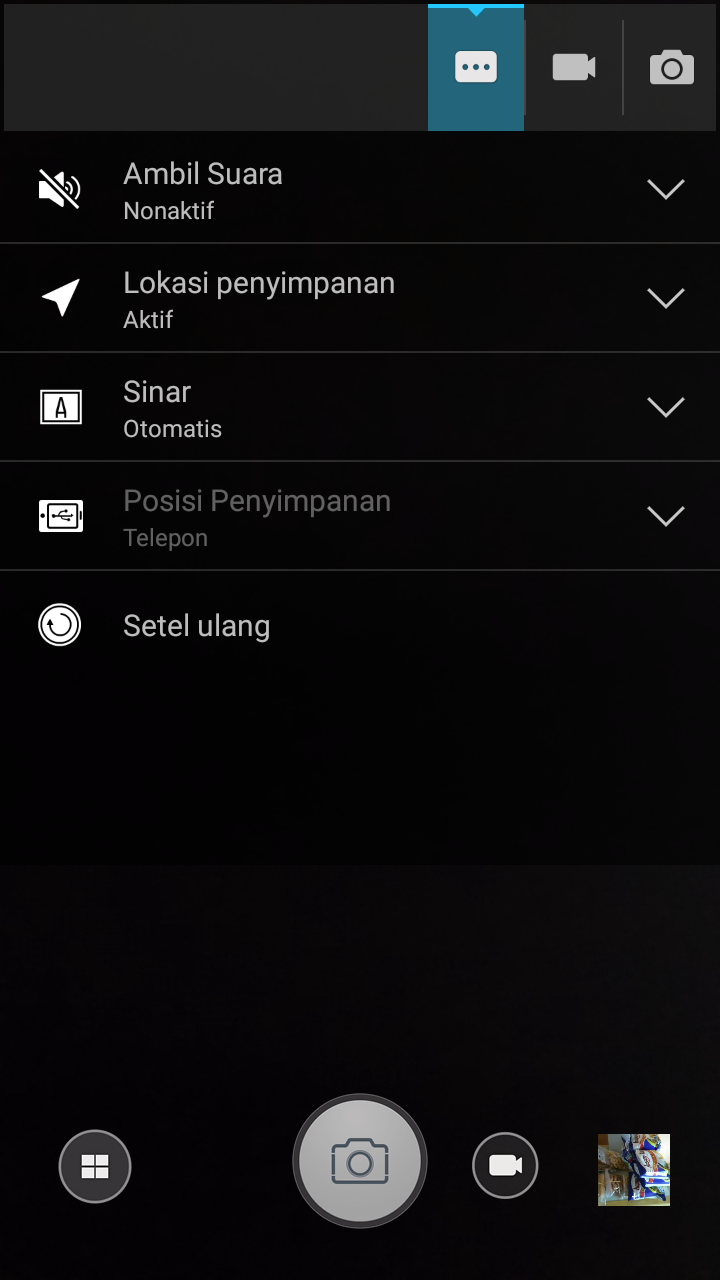
Task: Click the Setel ulang reset icon
Action: click(61, 625)
